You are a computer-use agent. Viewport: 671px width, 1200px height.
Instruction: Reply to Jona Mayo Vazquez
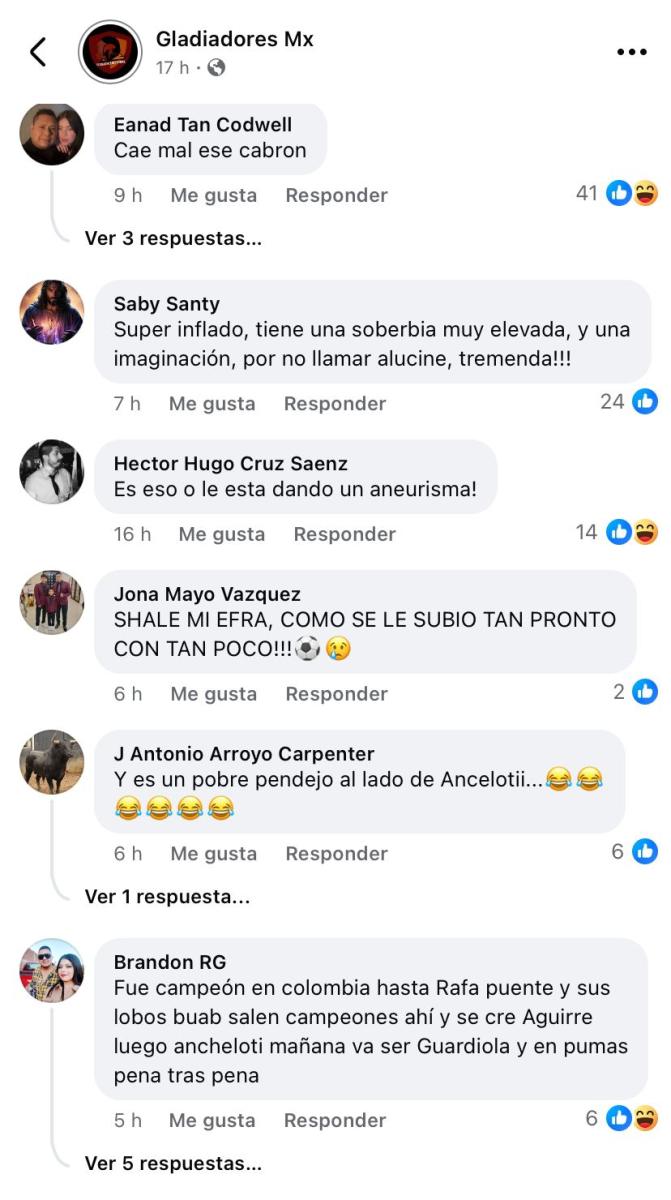(x=336, y=694)
